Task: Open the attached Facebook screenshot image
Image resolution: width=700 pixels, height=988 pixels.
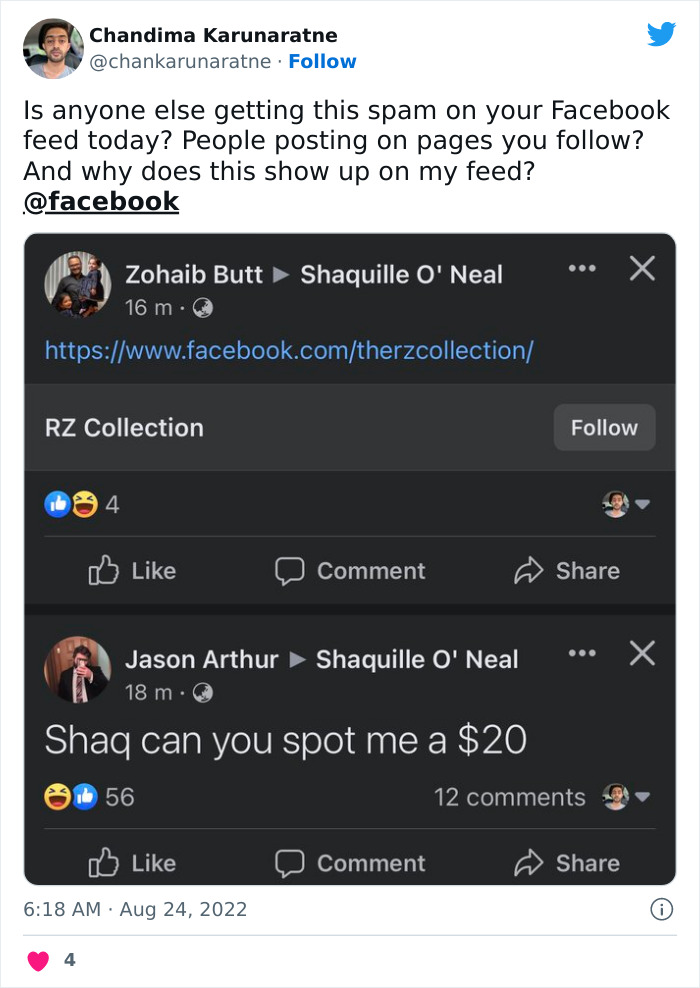Action: pos(349,558)
